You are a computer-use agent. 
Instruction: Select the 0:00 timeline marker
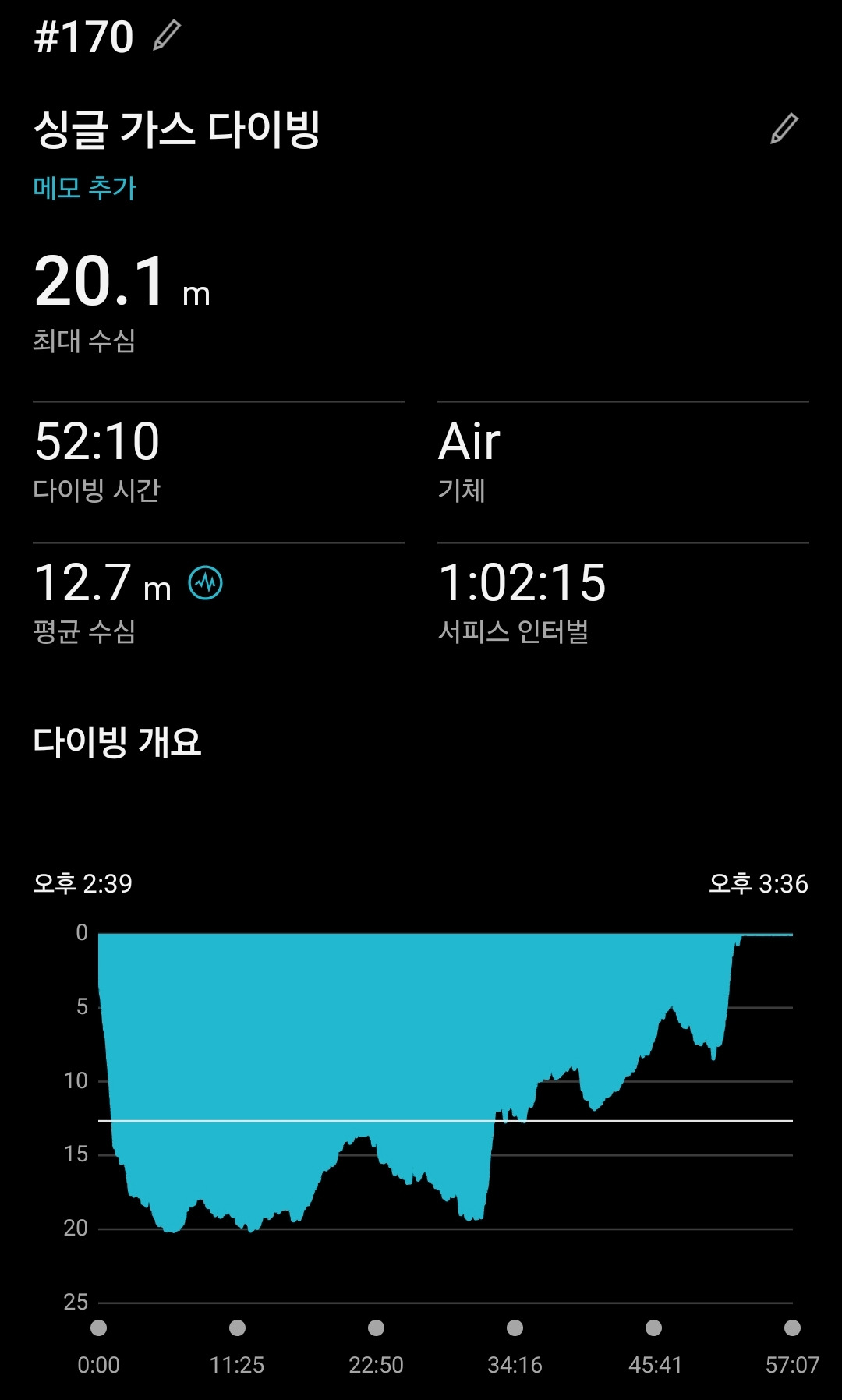tap(98, 1328)
